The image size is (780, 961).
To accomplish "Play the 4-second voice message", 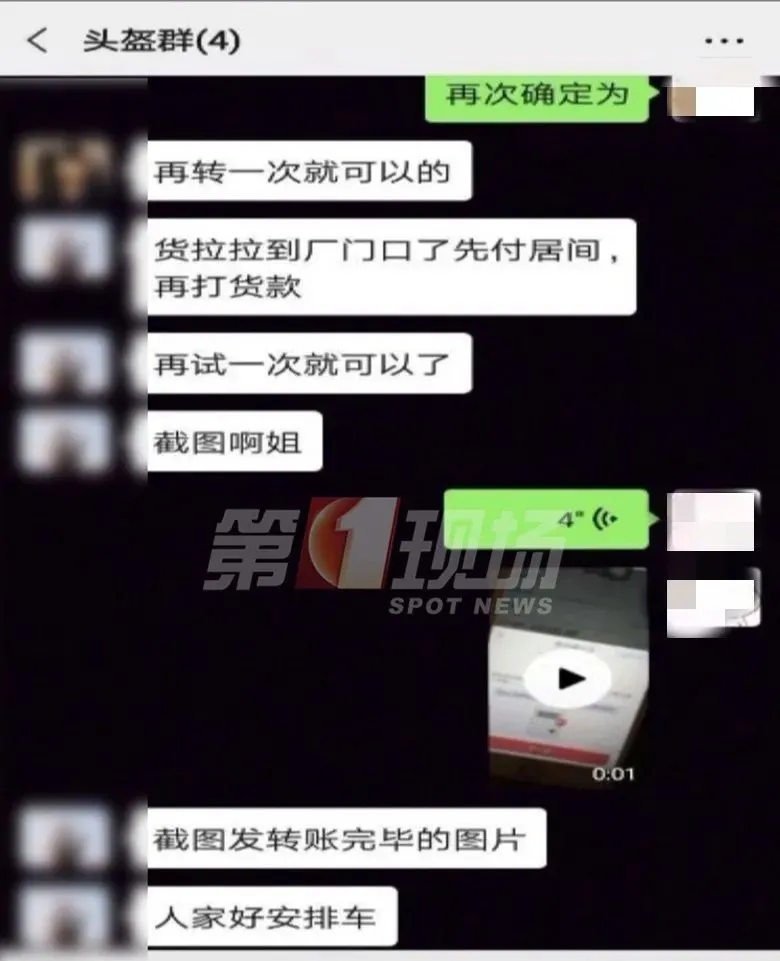I will (x=548, y=519).
